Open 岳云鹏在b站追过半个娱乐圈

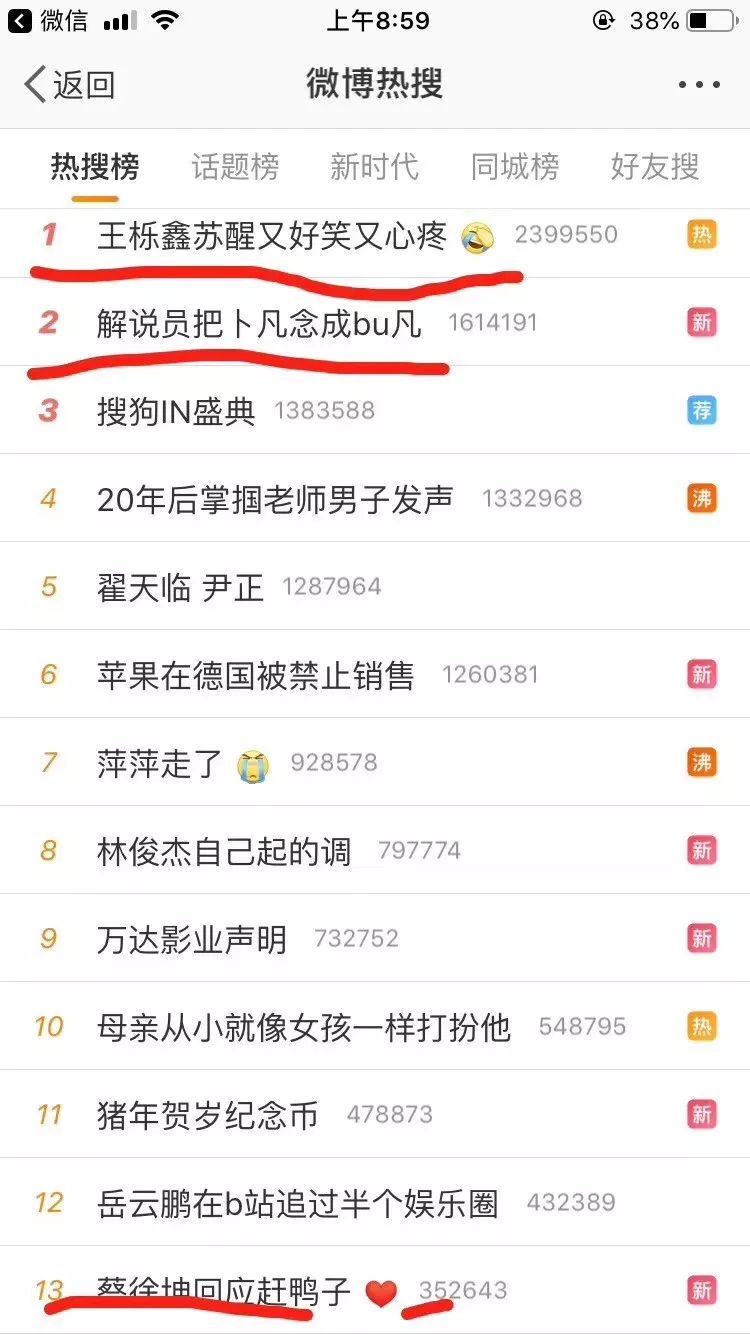375,1202
